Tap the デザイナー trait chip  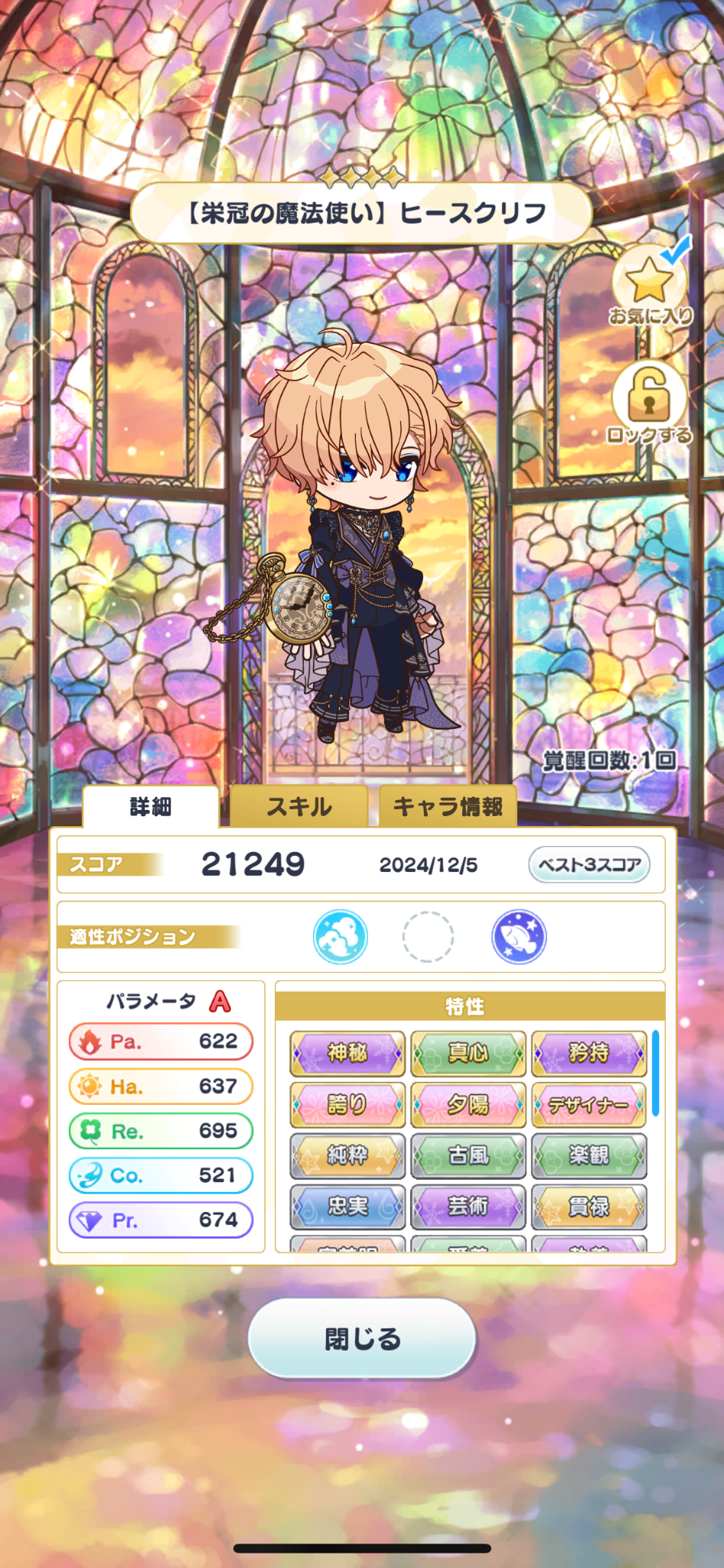(x=589, y=1104)
